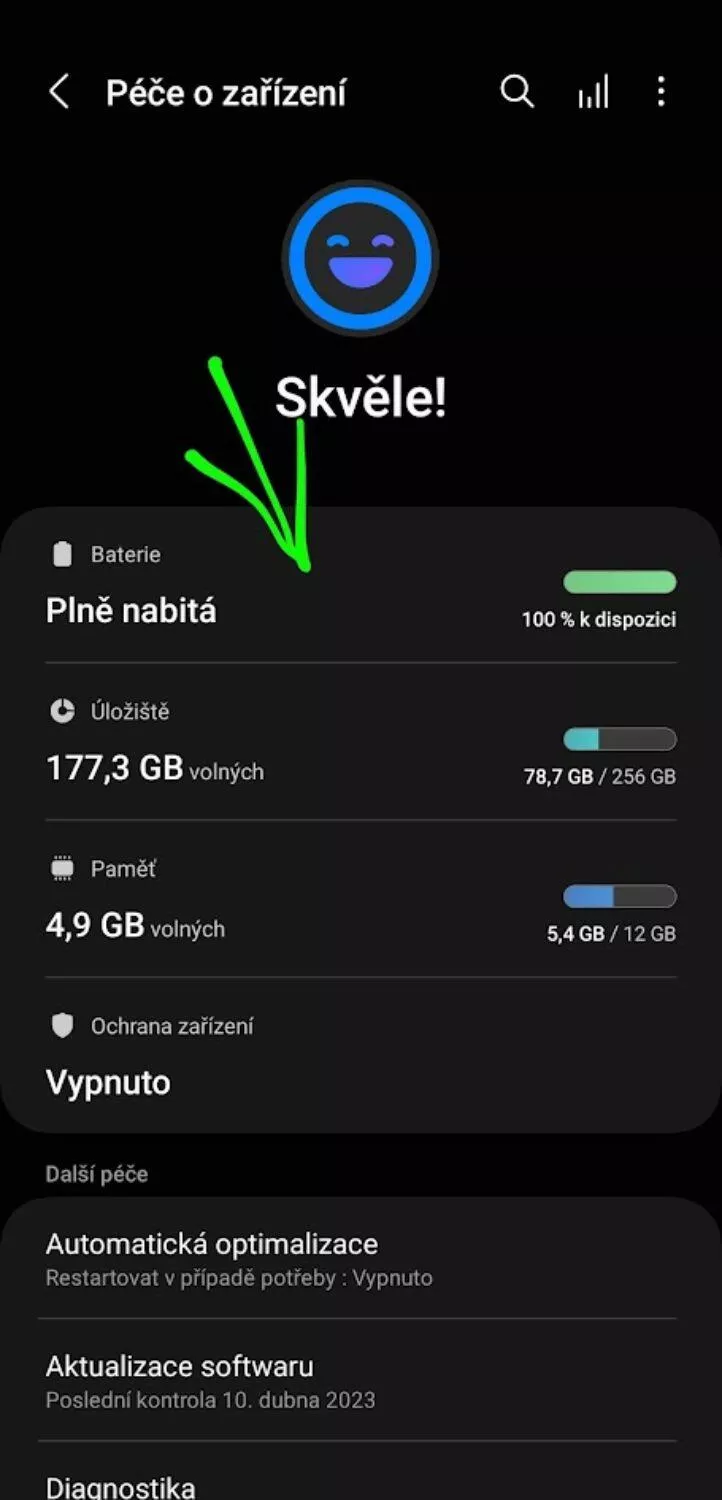
Task: Open the Baterie section
Action: (x=361, y=586)
